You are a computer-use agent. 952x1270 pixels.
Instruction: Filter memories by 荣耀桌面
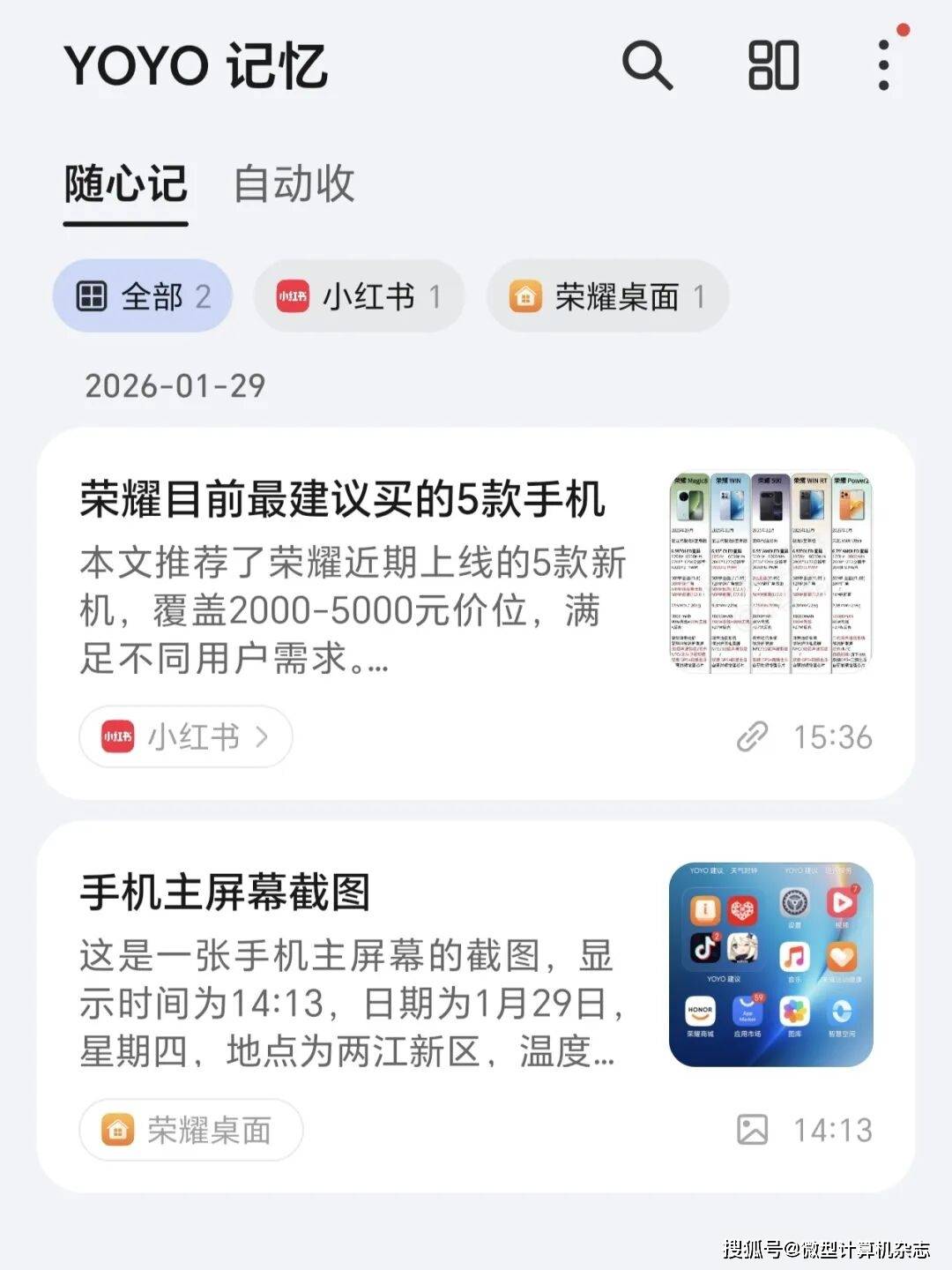coord(607,296)
